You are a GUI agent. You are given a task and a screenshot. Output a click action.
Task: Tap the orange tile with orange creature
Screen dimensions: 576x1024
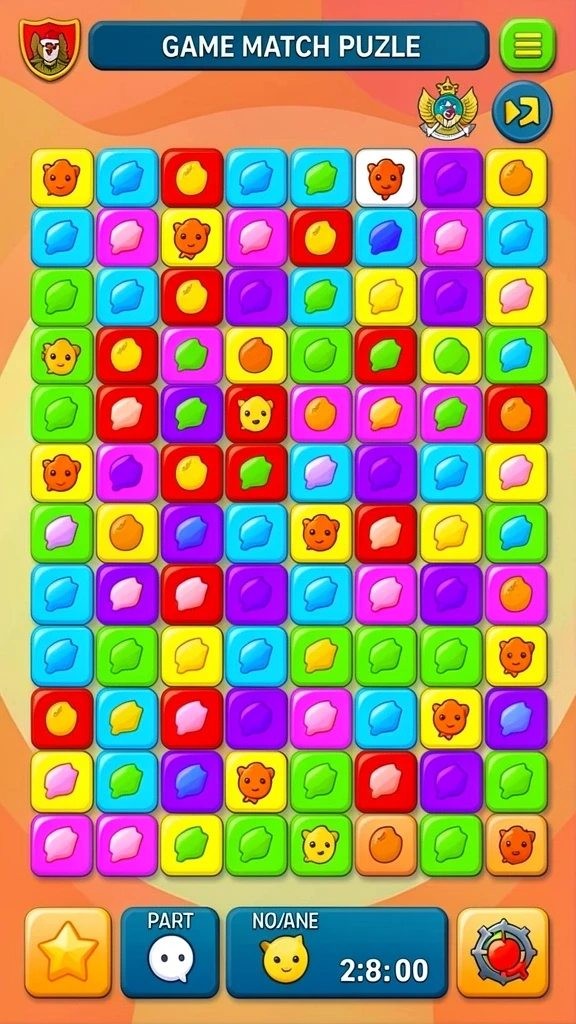[517, 844]
